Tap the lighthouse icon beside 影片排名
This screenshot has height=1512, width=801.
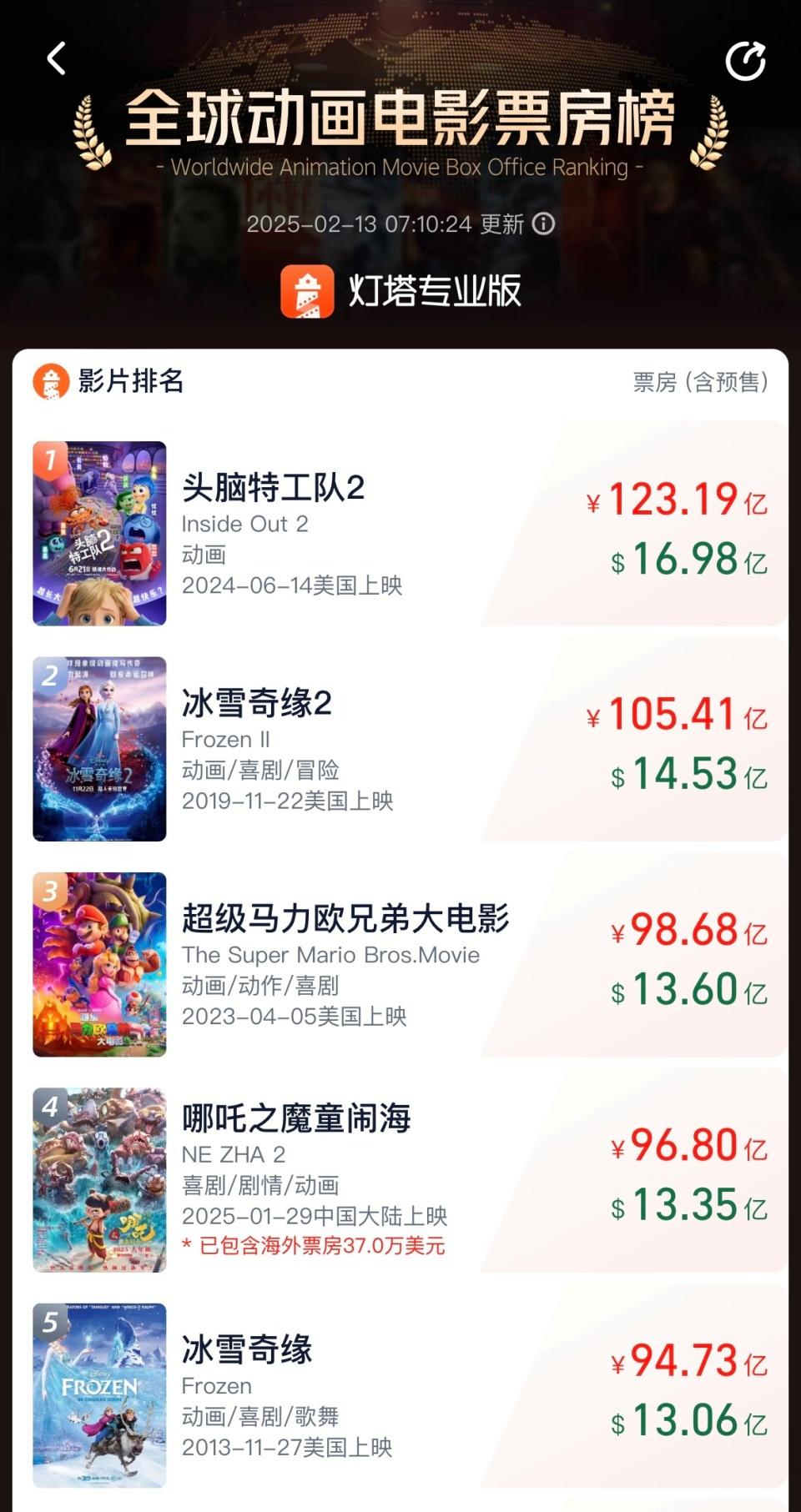click(52, 382)
